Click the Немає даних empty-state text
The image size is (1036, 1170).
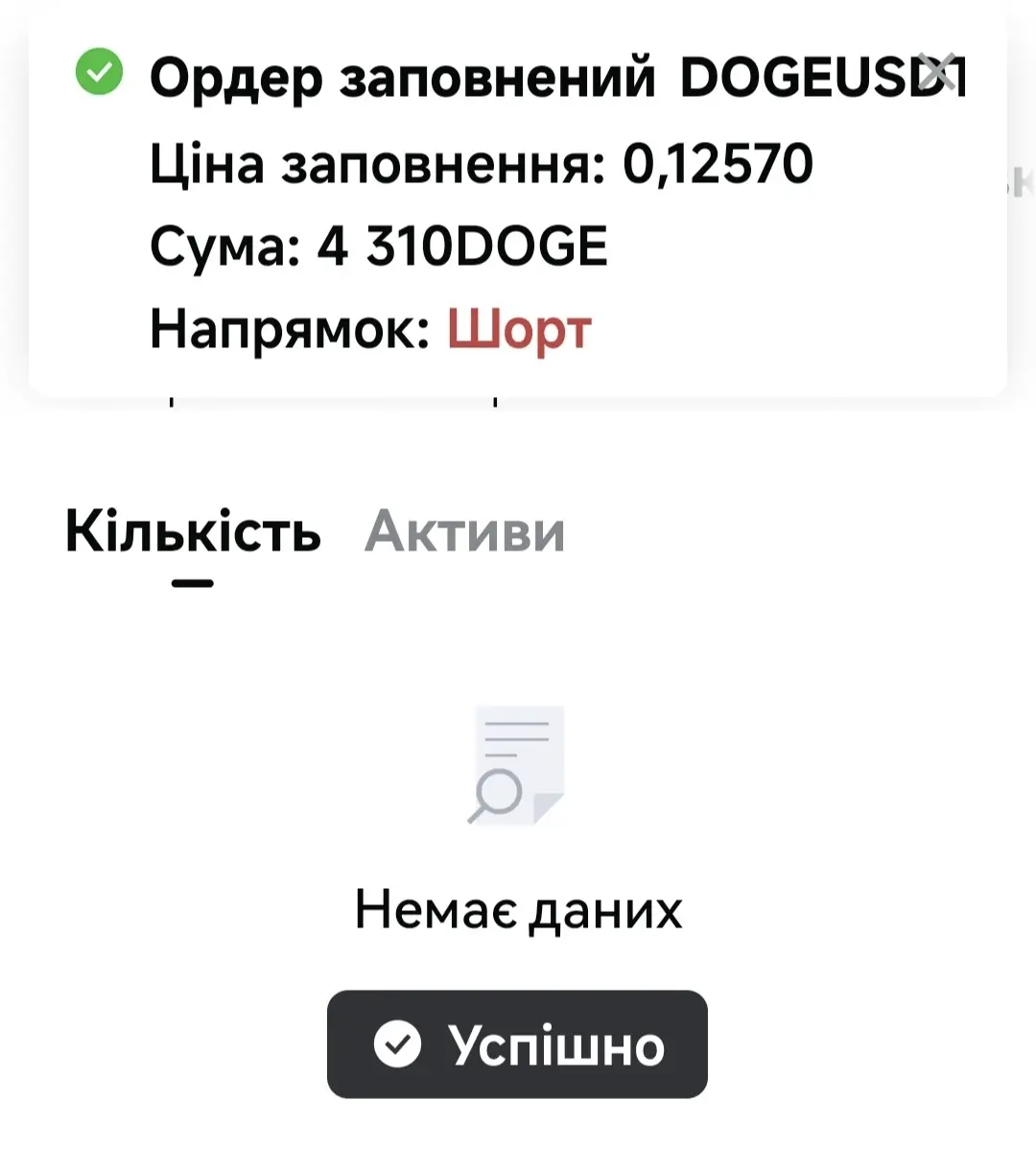(x=518, y=910)
